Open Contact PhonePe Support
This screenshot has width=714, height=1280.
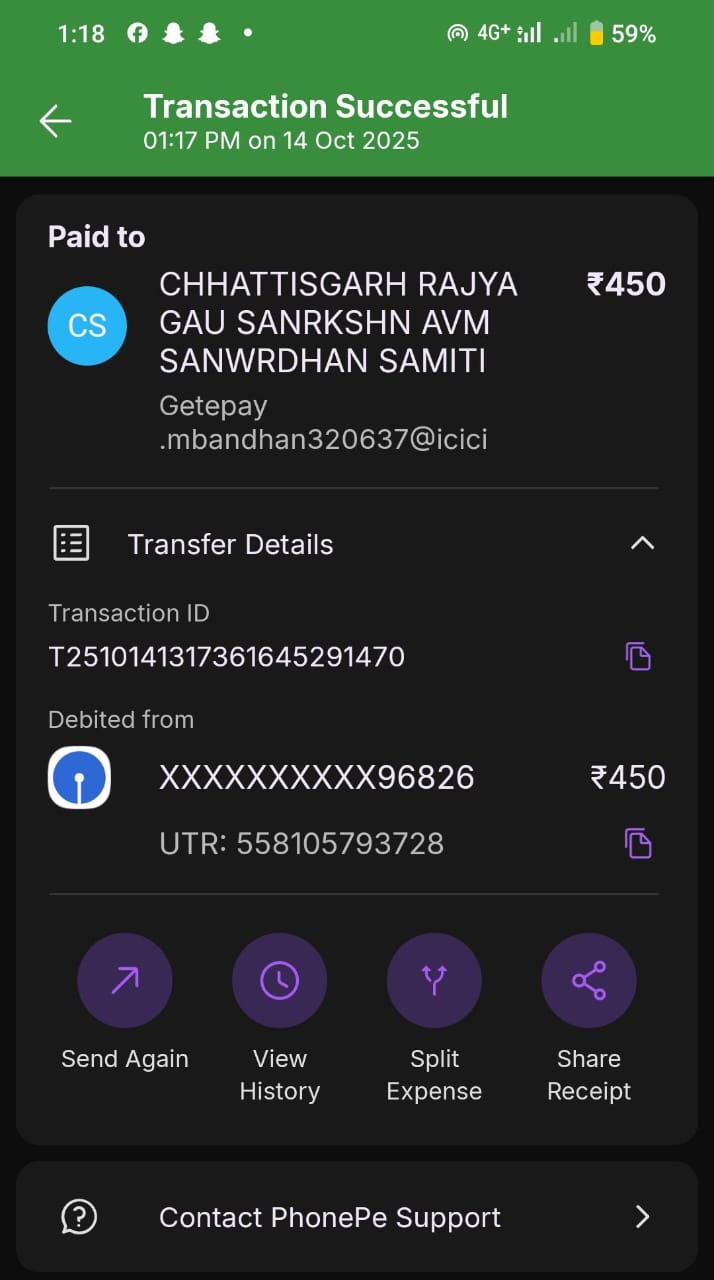coord(356,1217)
